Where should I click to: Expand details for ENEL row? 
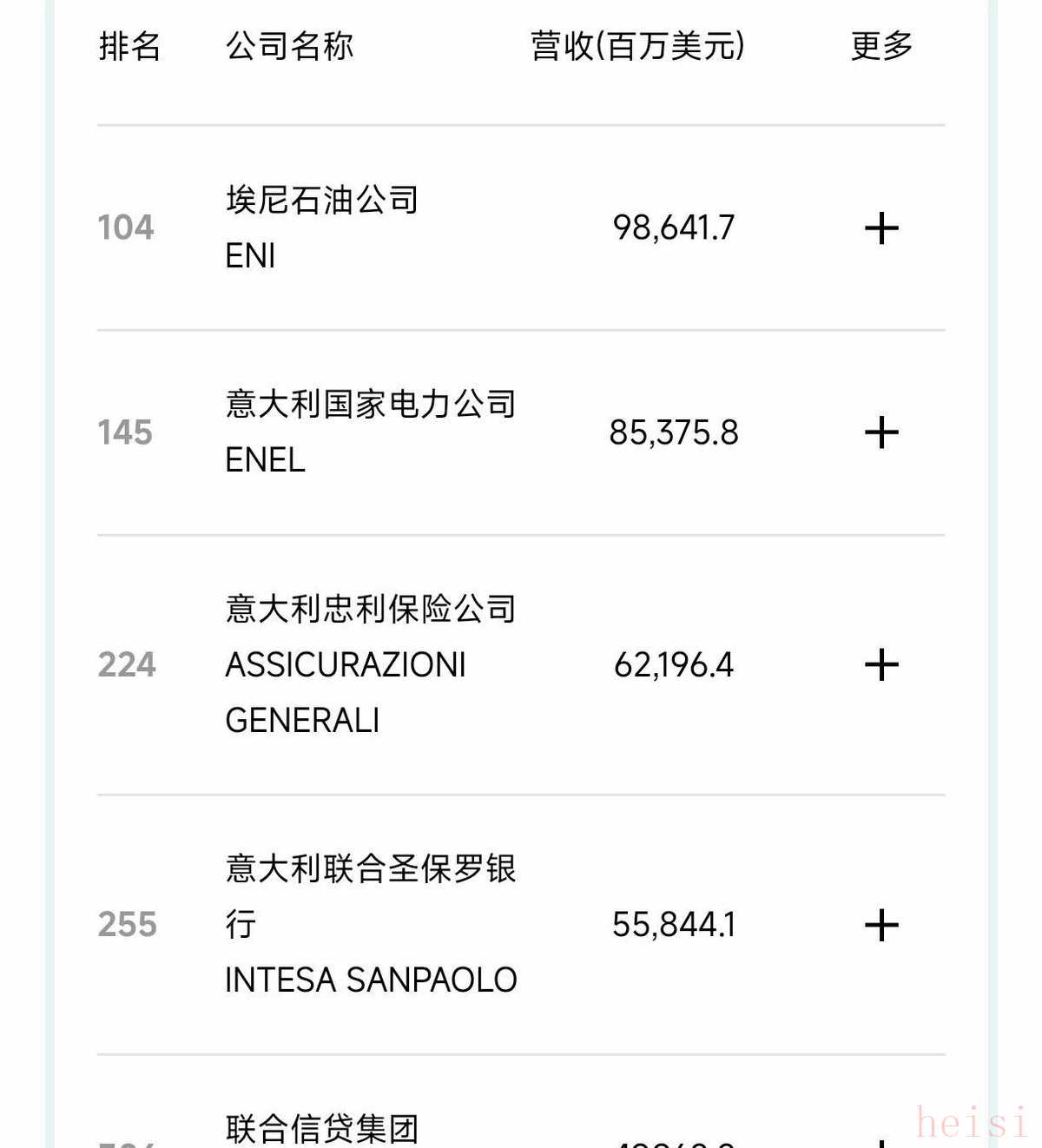pos(881,432)
